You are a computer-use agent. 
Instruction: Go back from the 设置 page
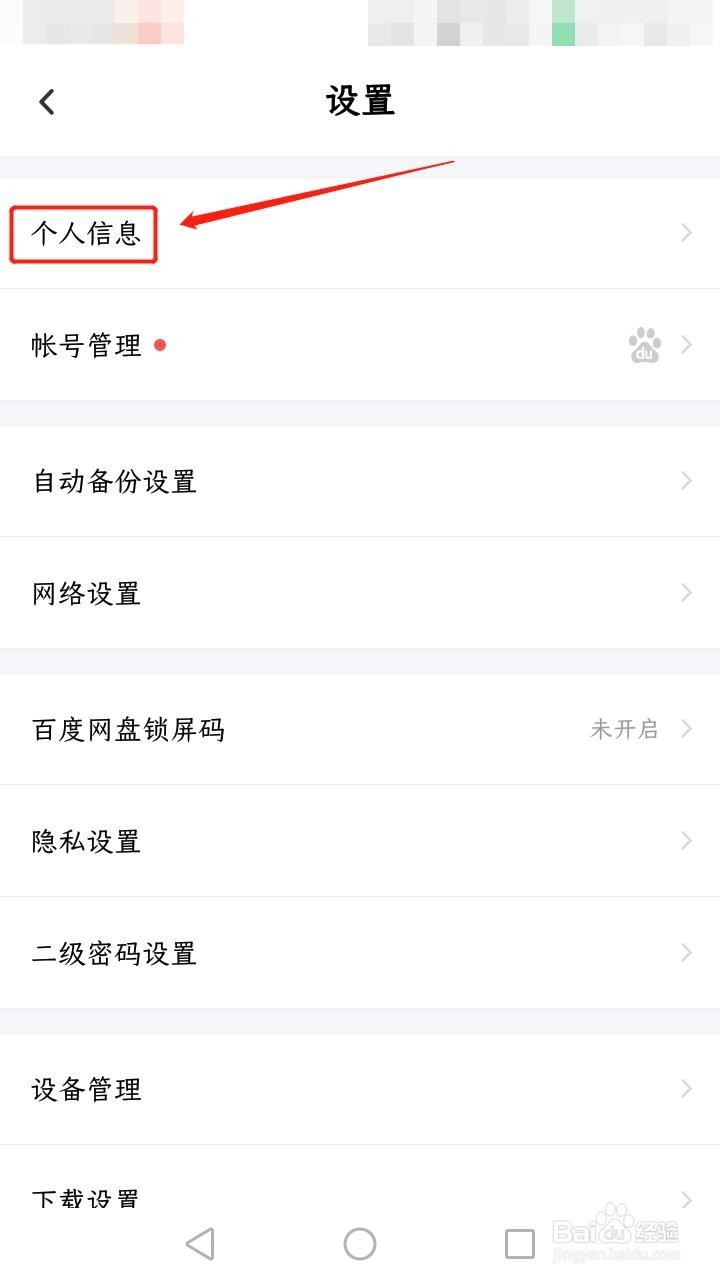point(47,101)
